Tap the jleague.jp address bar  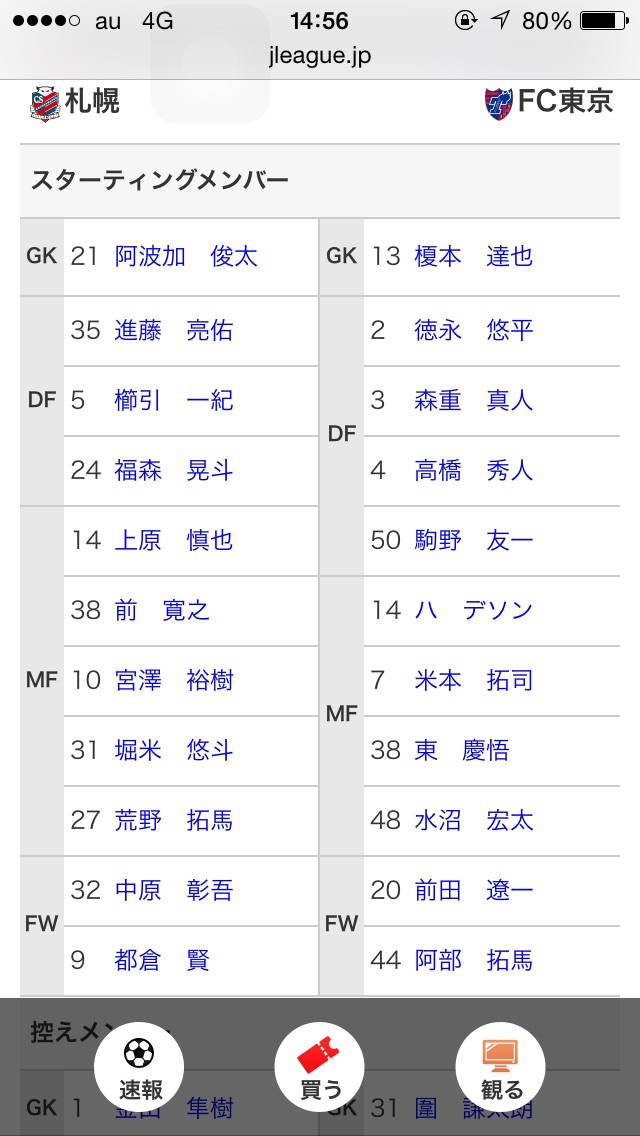coord(320,56)
